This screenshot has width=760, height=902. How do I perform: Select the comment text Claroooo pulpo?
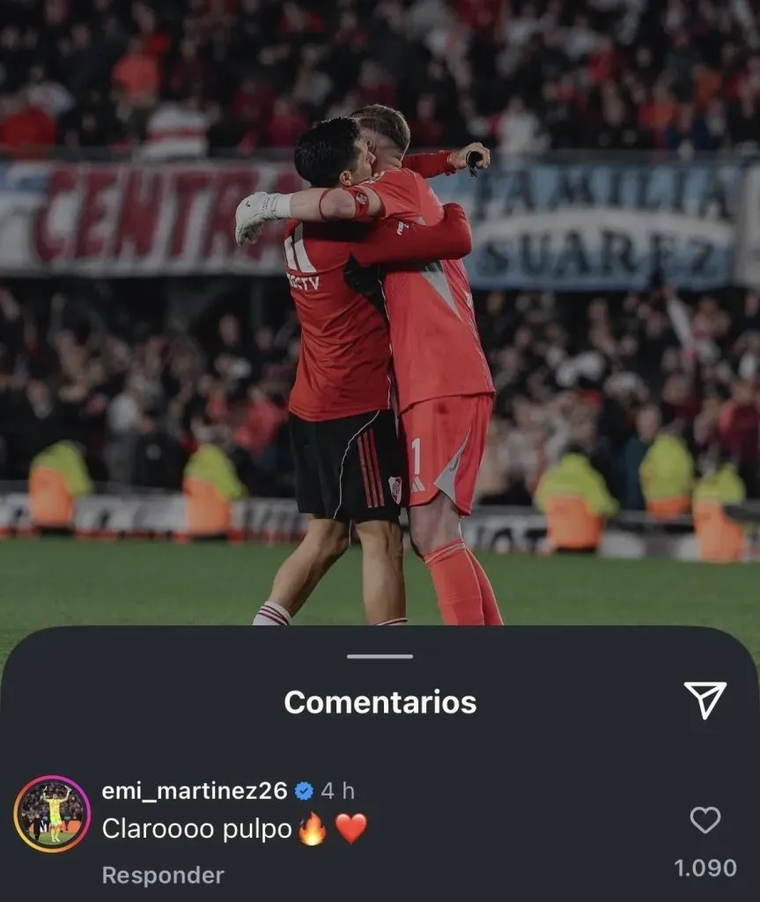[195, 827]
